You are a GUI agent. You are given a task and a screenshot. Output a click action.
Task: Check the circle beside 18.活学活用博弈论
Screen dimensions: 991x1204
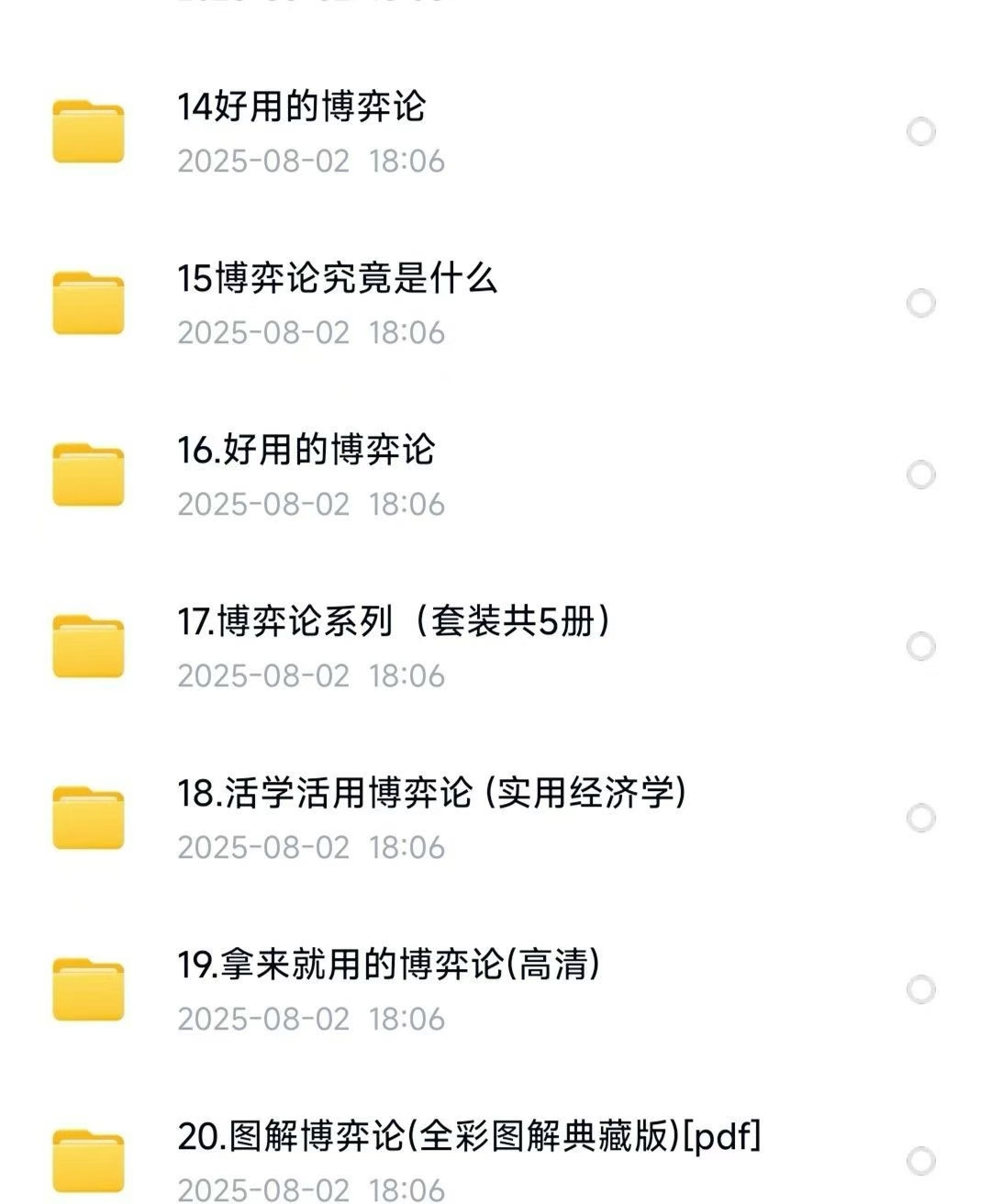click(x=920, y=819)
